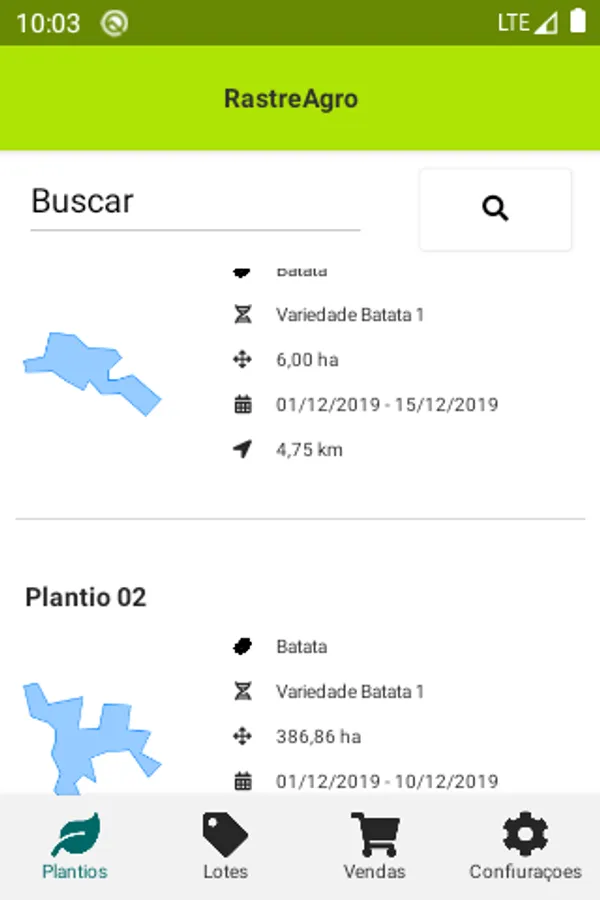Image resolution: width=600 pixels, height=900 pixels.
Task: Open the Configurações tab
Action: [x=525, y=847]
